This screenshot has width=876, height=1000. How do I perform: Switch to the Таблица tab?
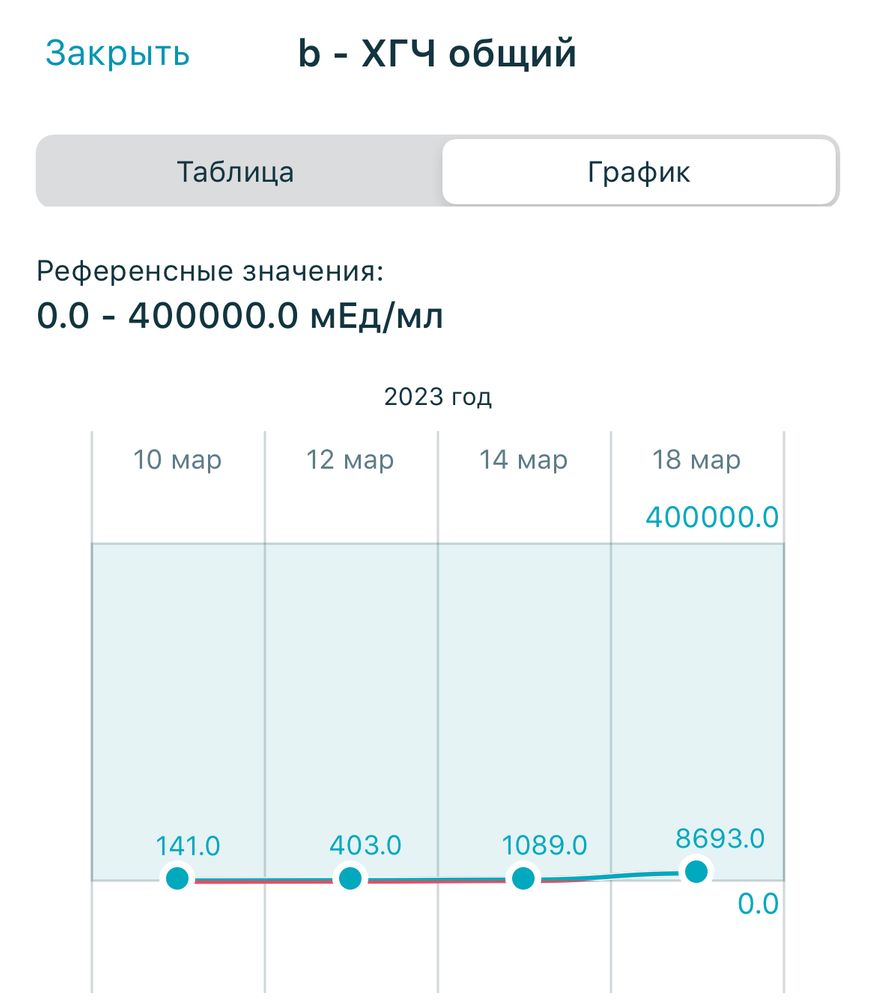point(233,171)
